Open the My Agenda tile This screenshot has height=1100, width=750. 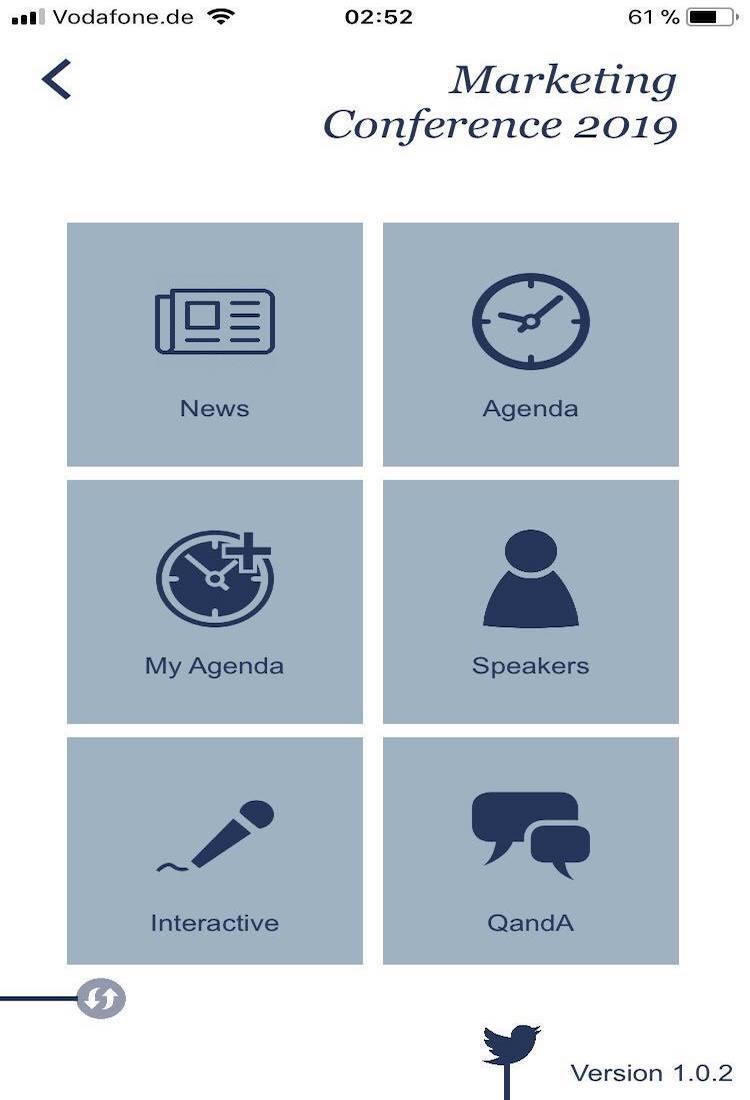[x=214, y=601]
